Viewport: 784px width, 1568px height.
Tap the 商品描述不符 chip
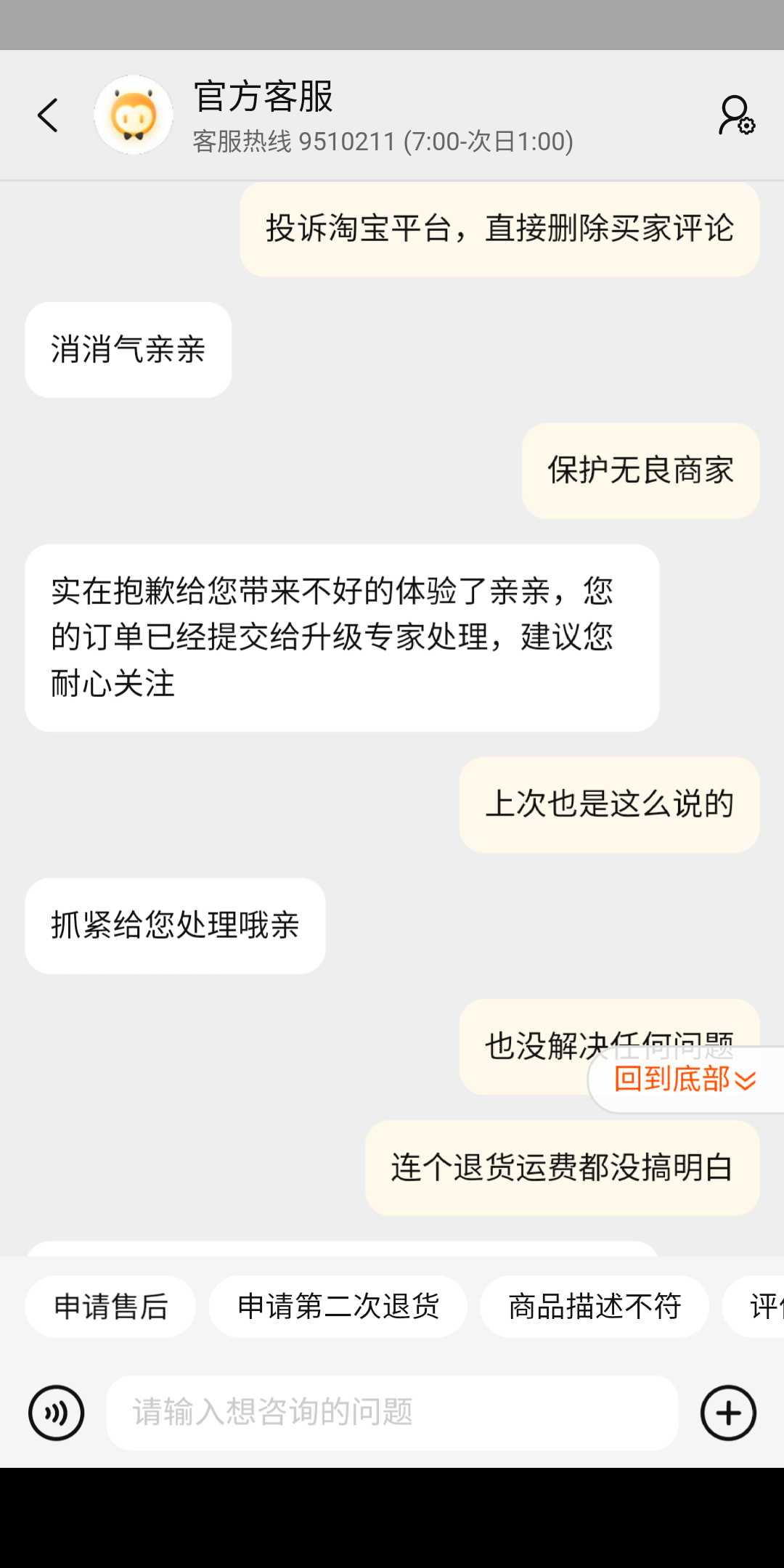click(x=595, y=1307)
